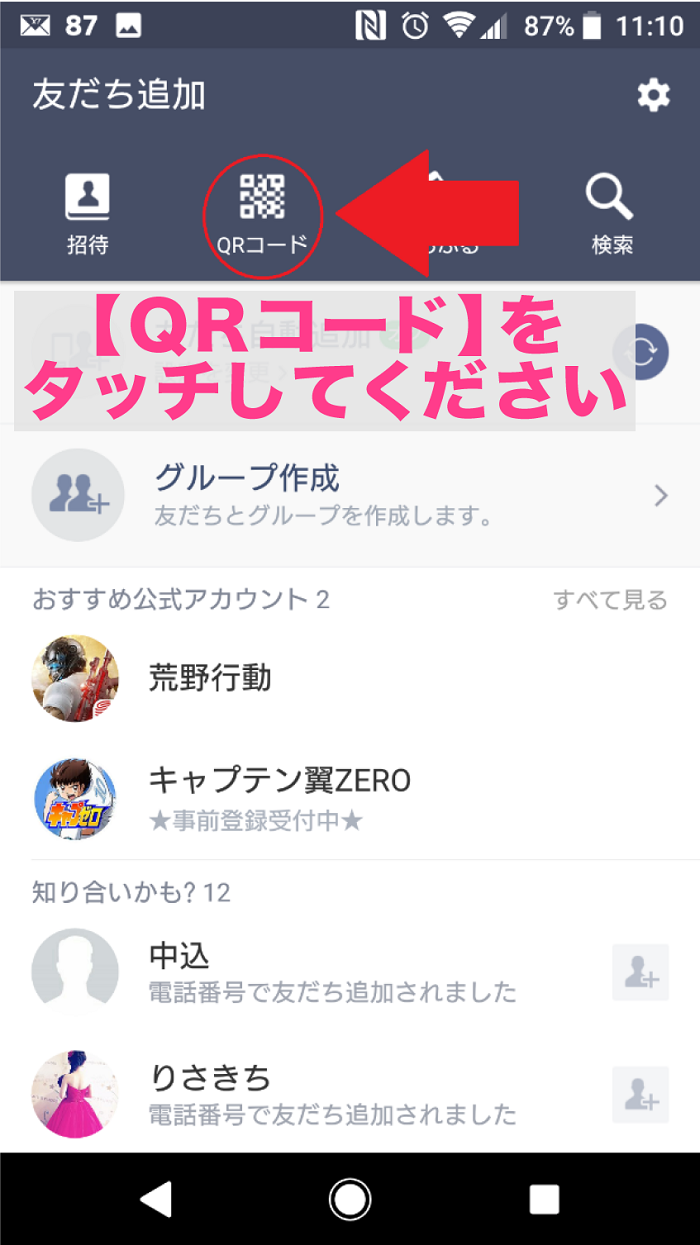Return to the home screen

pos(350,1199)
